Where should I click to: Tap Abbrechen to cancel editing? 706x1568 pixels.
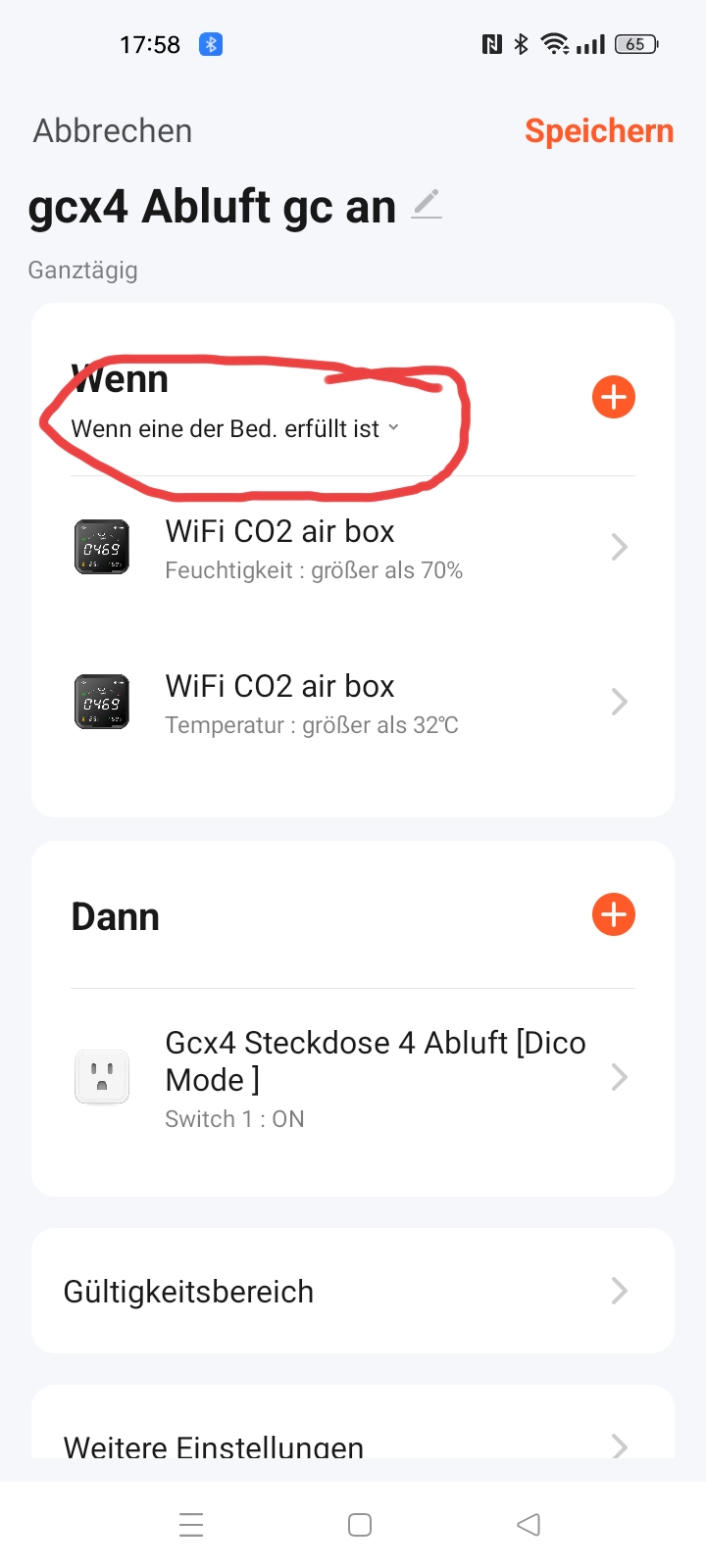(113, 131)
